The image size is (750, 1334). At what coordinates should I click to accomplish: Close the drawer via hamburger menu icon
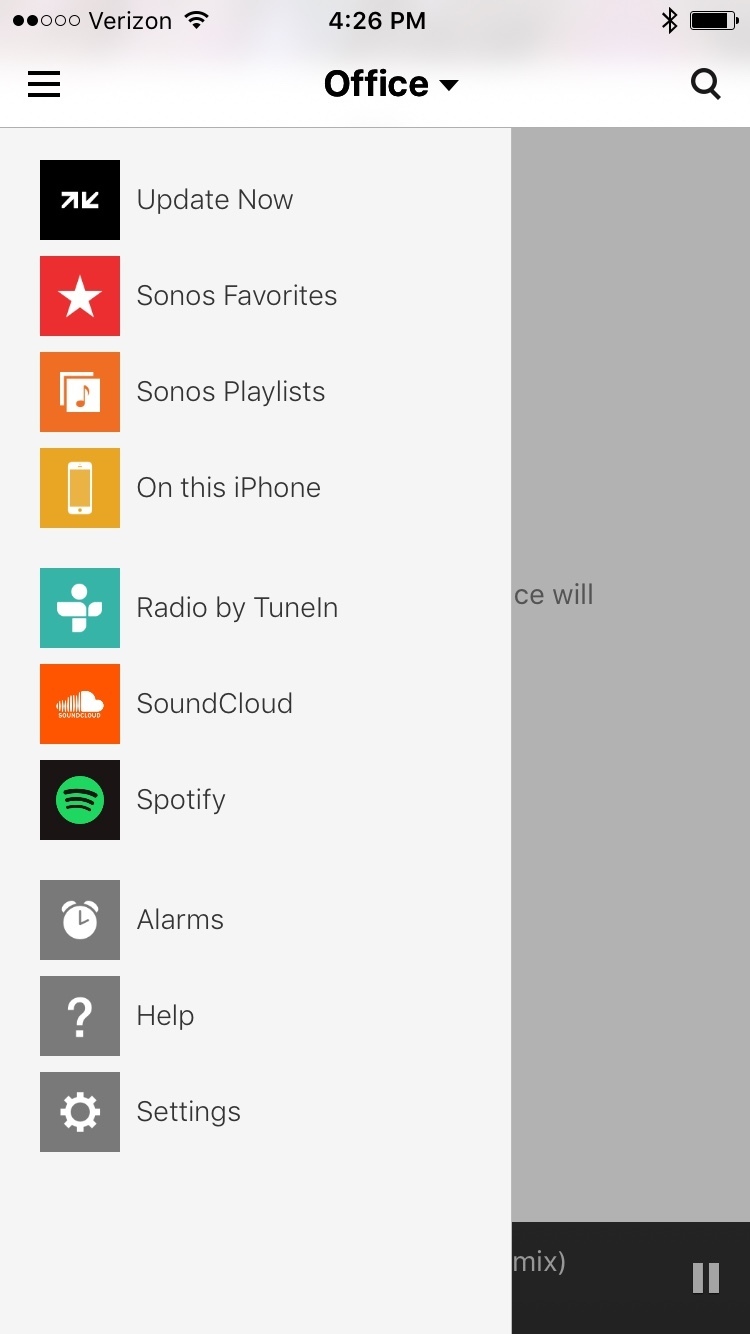[44, 85]
